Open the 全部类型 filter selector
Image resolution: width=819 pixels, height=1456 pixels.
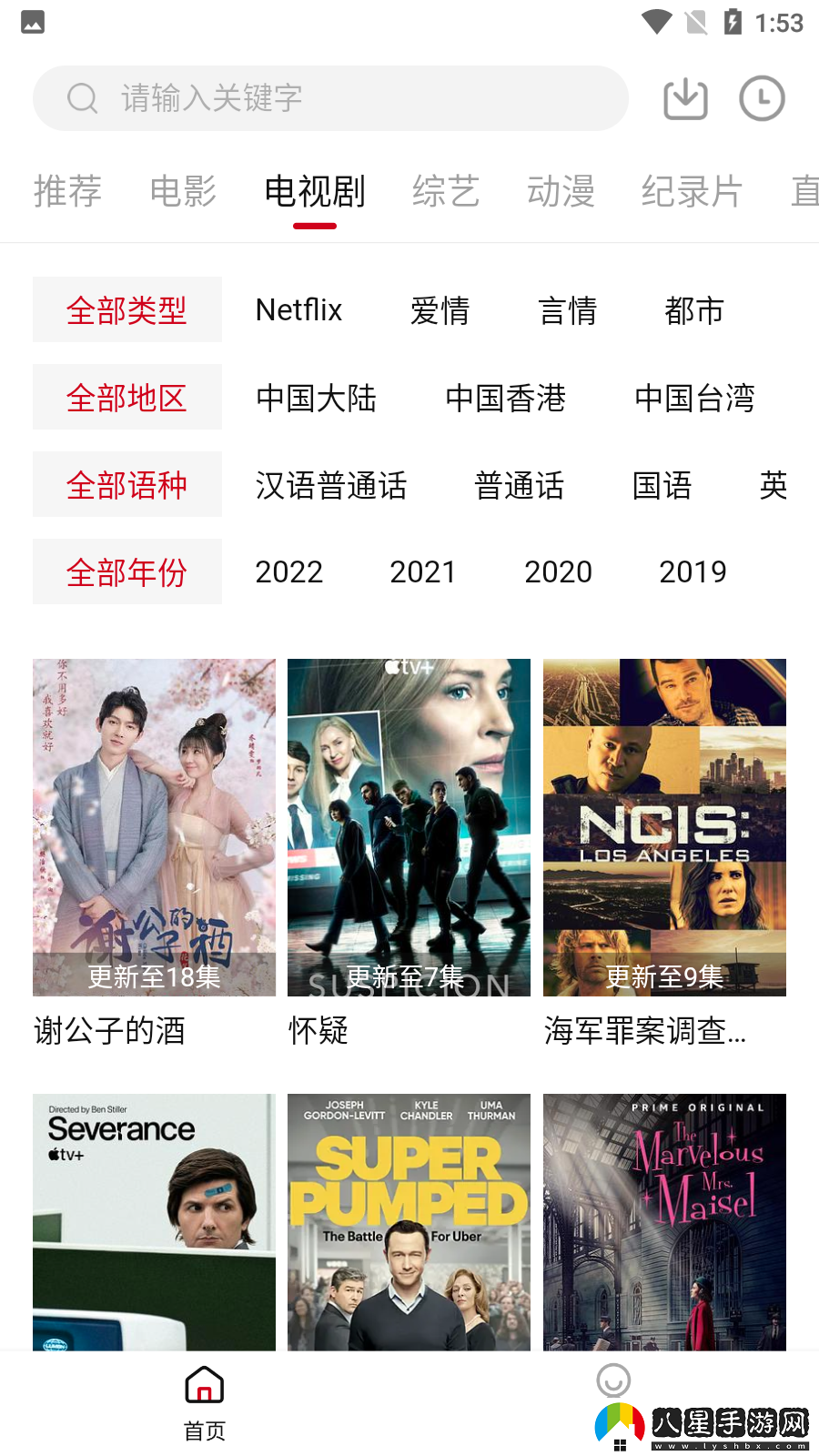(126, 309)
